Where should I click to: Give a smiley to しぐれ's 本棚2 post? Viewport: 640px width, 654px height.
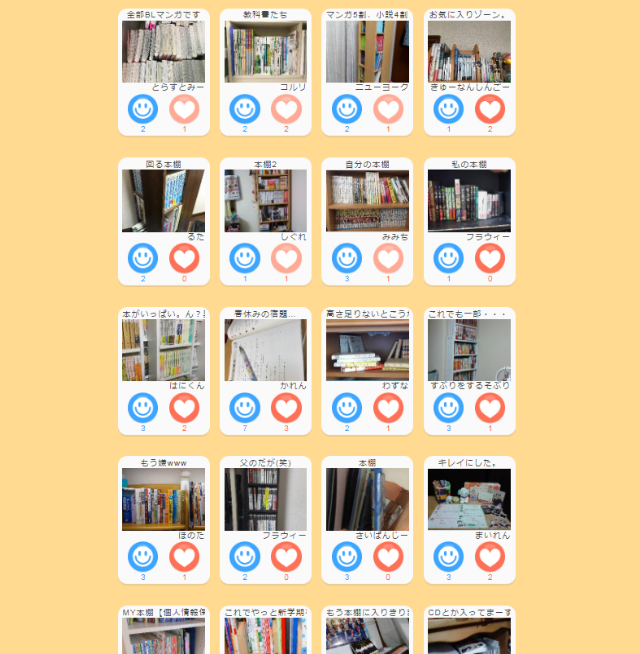point(245,257)
